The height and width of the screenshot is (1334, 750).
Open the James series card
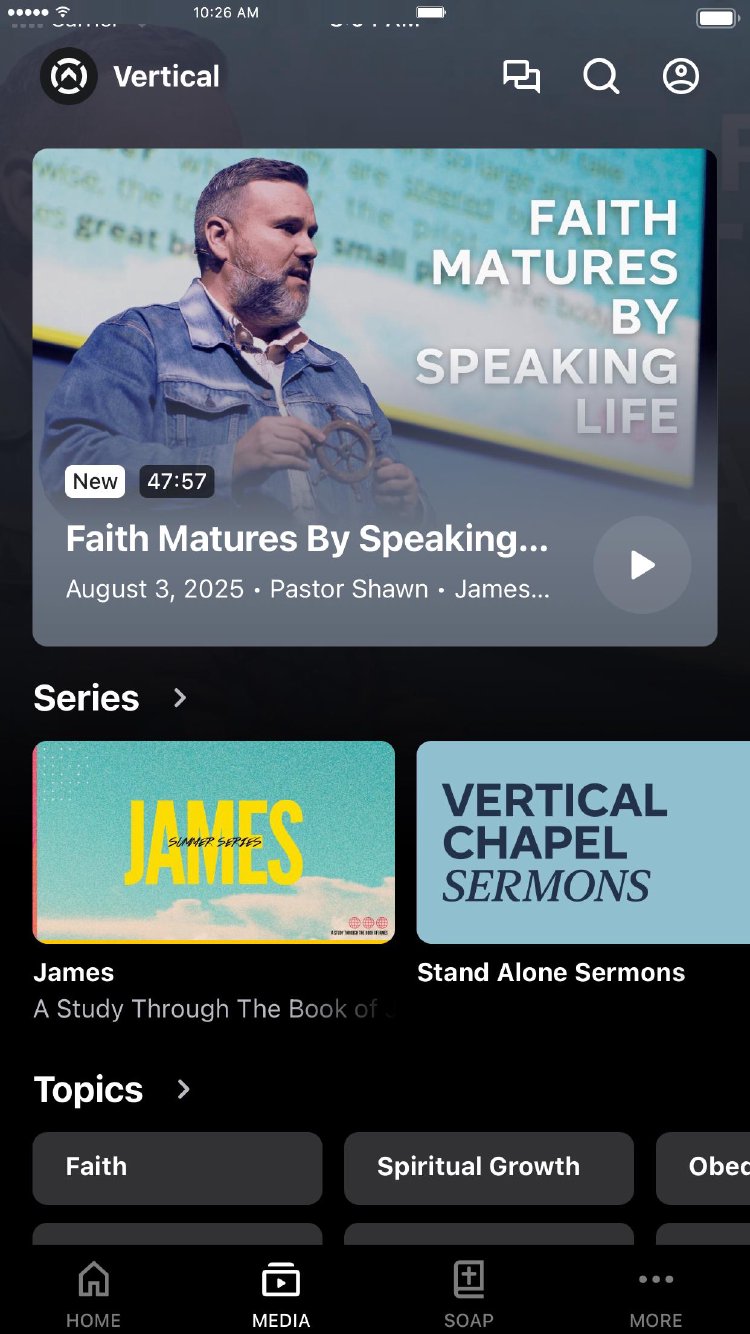pyautogui.click(x=214, y=842)
